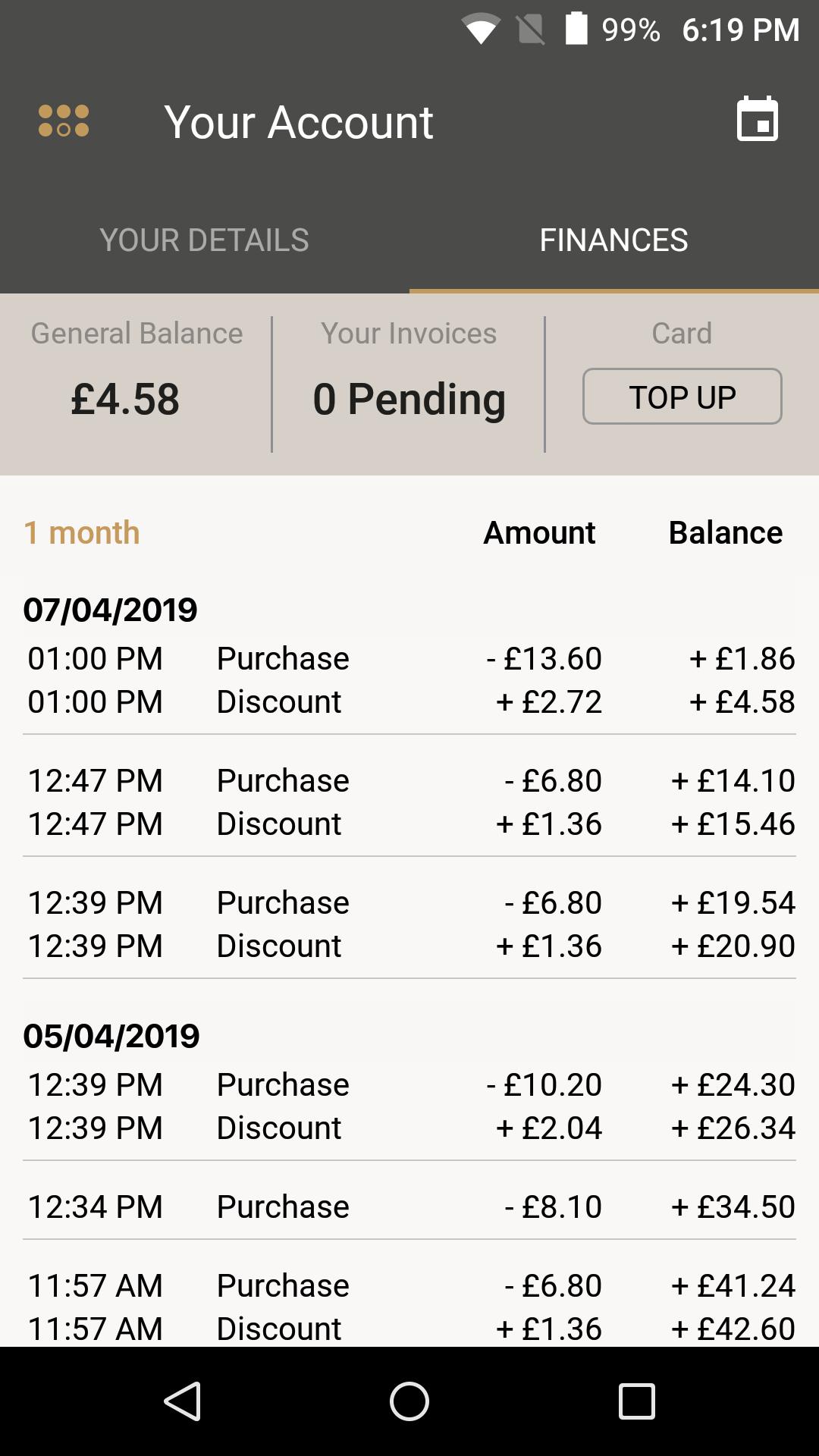
Task: Open the dotted grid menu icon
Action: coord(64,121)
